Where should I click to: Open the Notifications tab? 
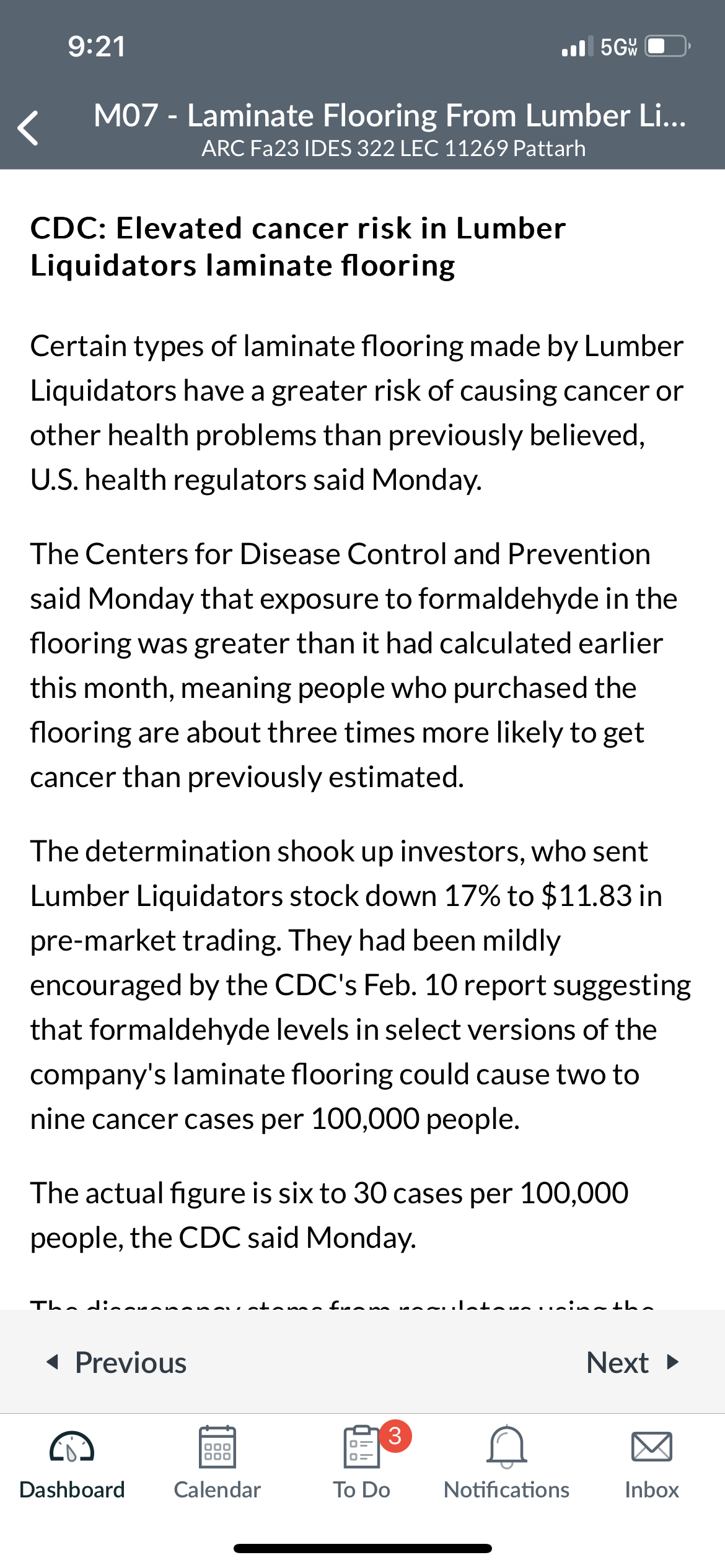click(507, 1464)
